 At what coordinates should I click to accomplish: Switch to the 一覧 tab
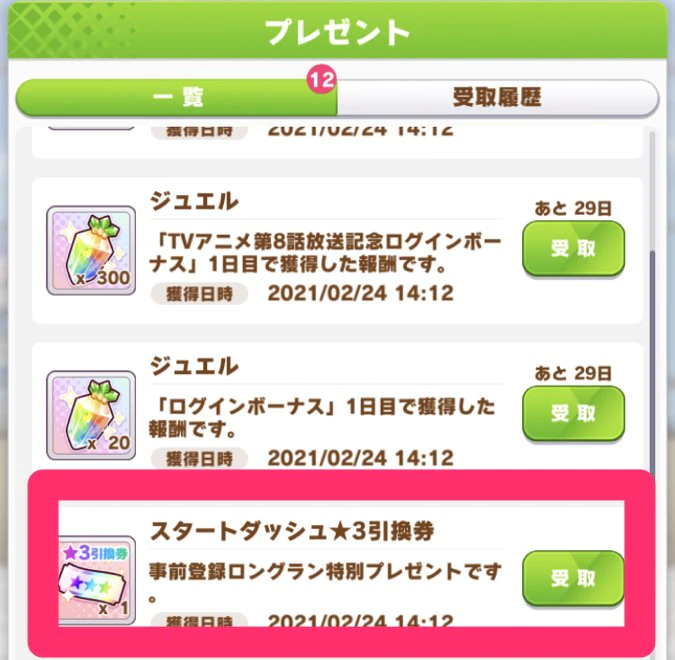(176, 99)
